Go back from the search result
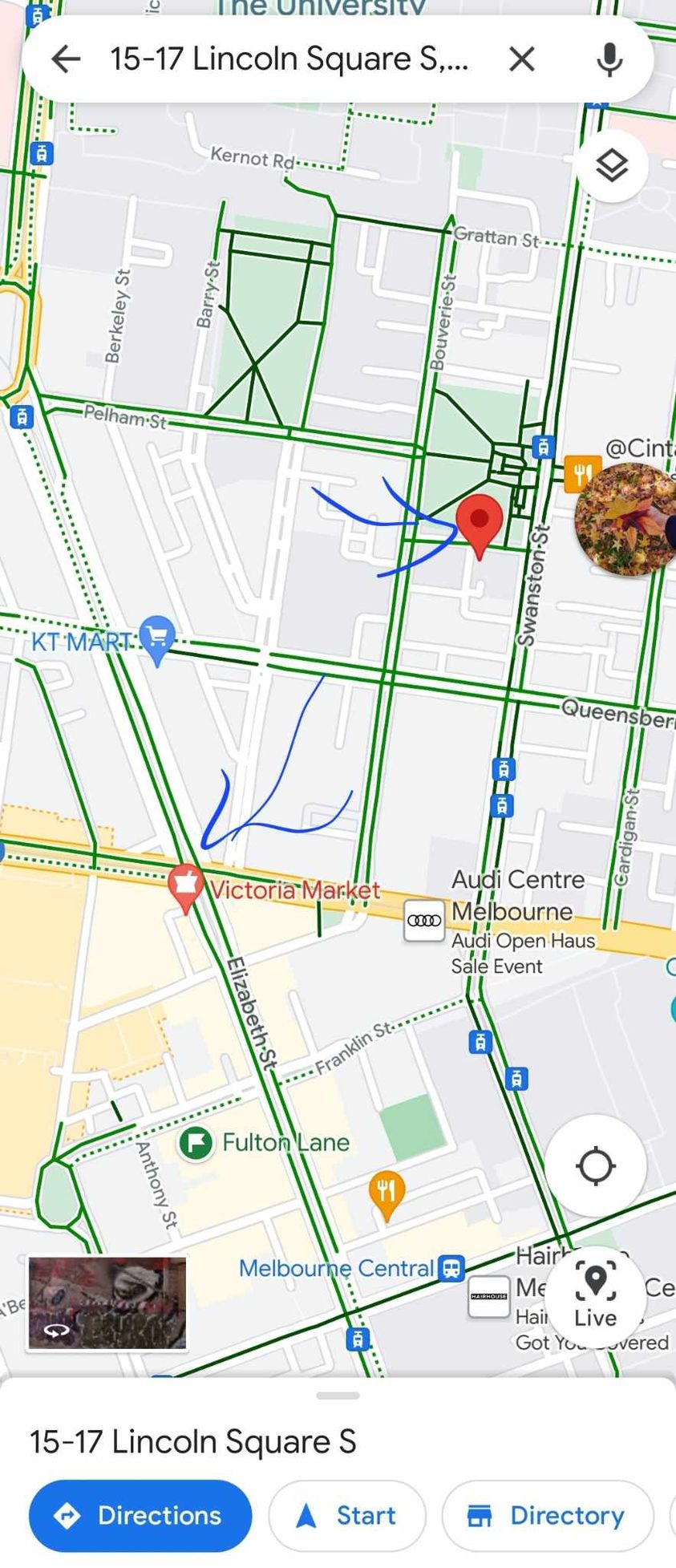 pos(66,59)
